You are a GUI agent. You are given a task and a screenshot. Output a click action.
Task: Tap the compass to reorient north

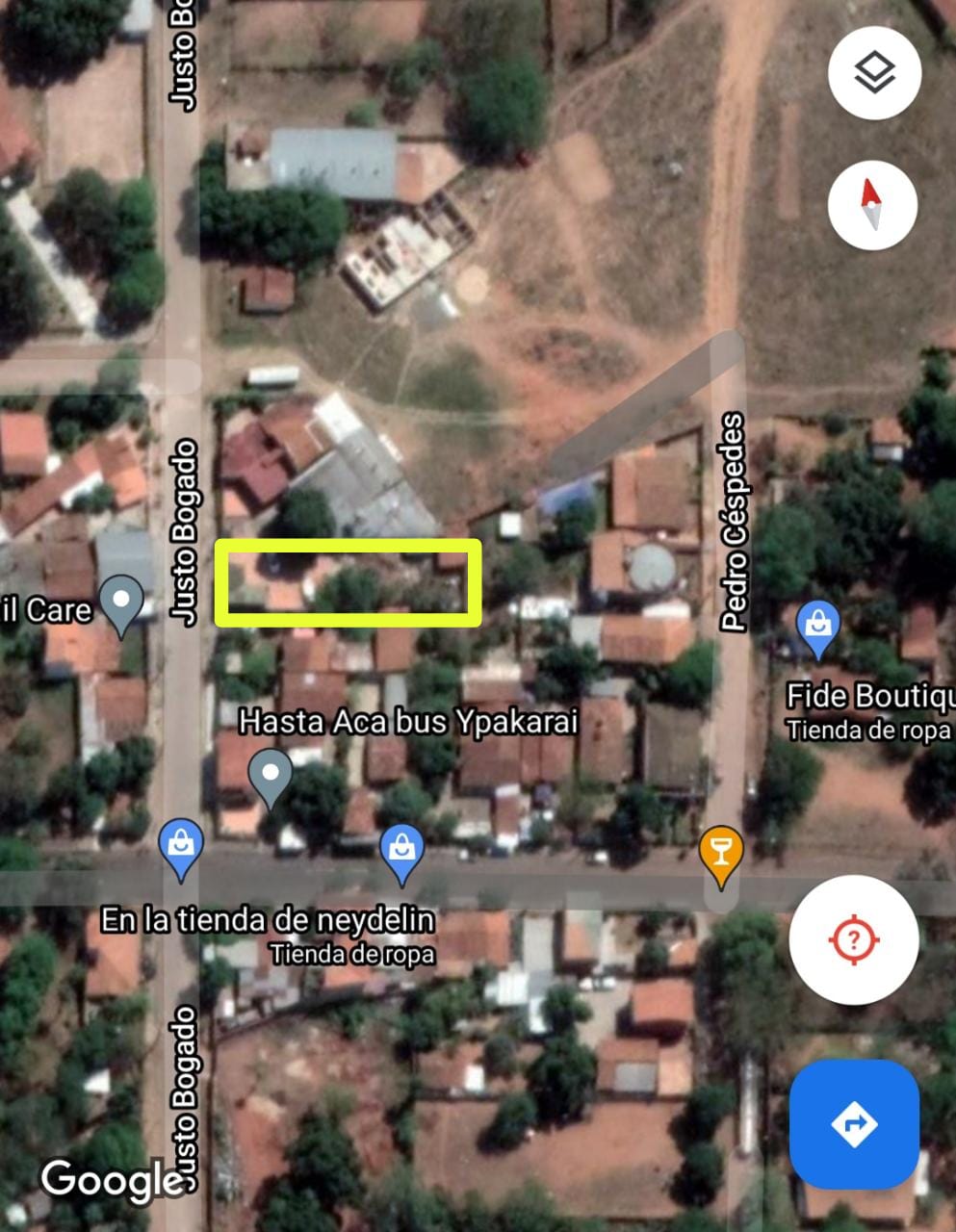pyautogui.click(x=872, y=204)
